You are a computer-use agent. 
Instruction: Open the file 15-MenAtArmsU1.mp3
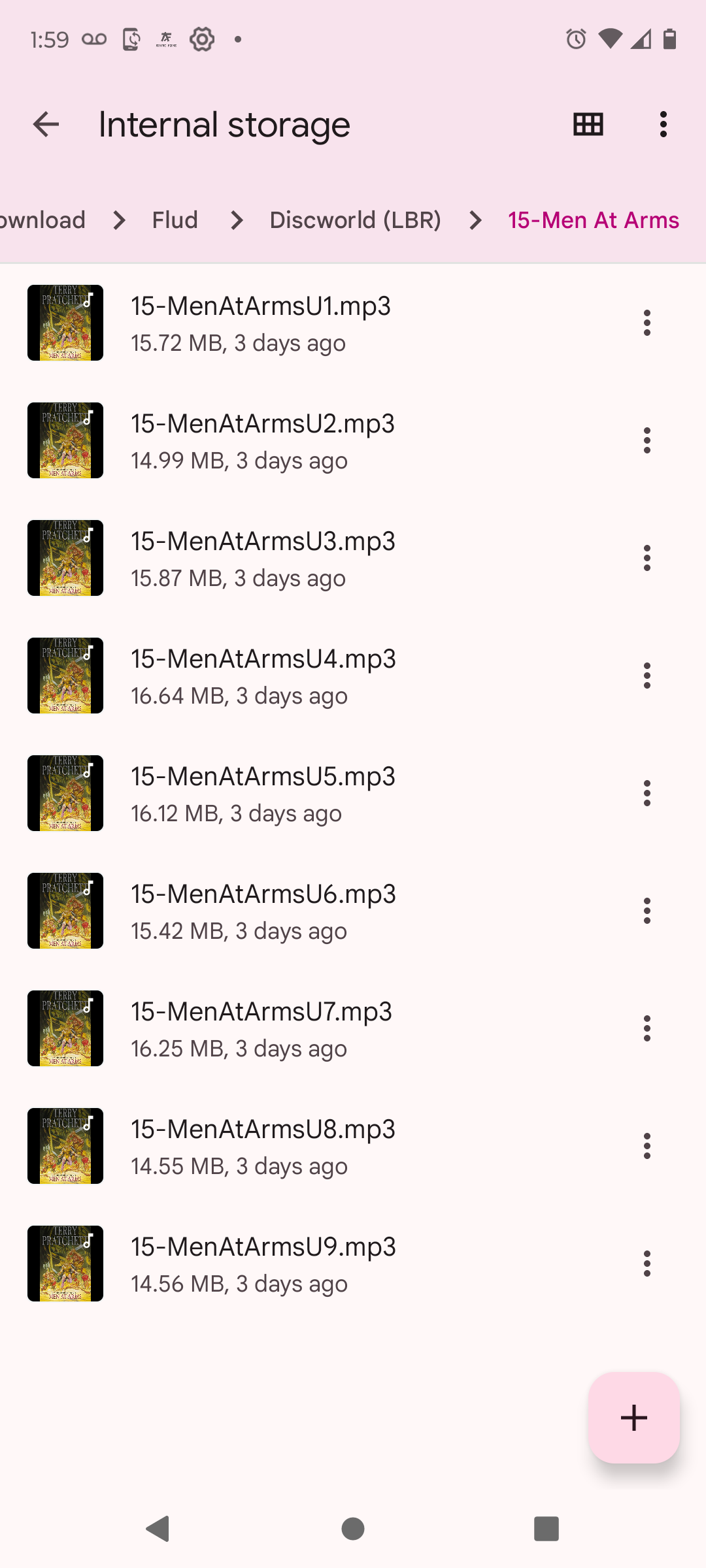tap(261, 323)
